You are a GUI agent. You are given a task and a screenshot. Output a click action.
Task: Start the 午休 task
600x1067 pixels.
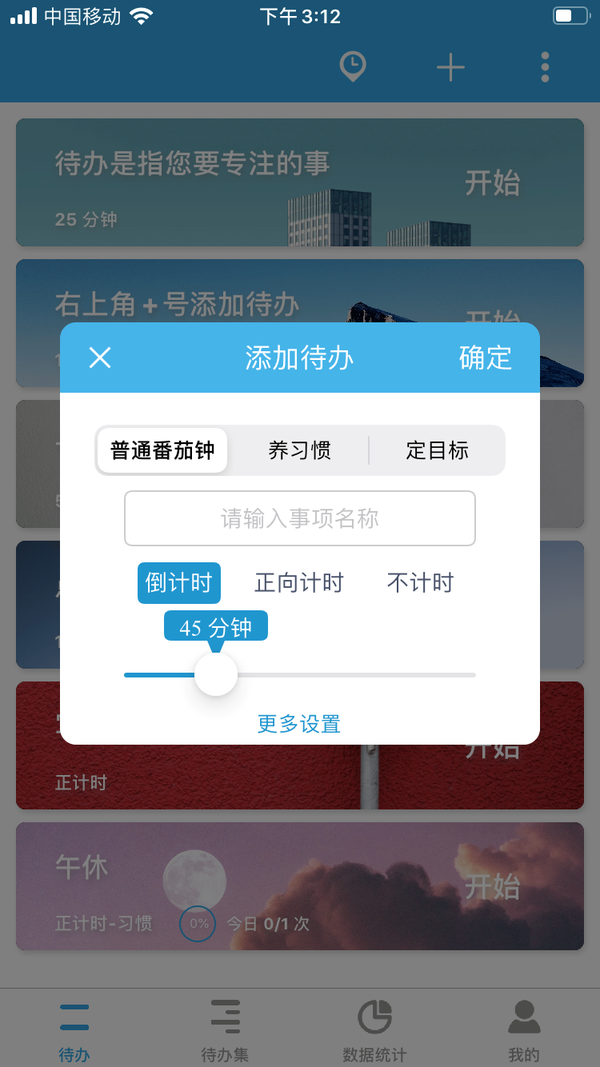click(492, 886)
